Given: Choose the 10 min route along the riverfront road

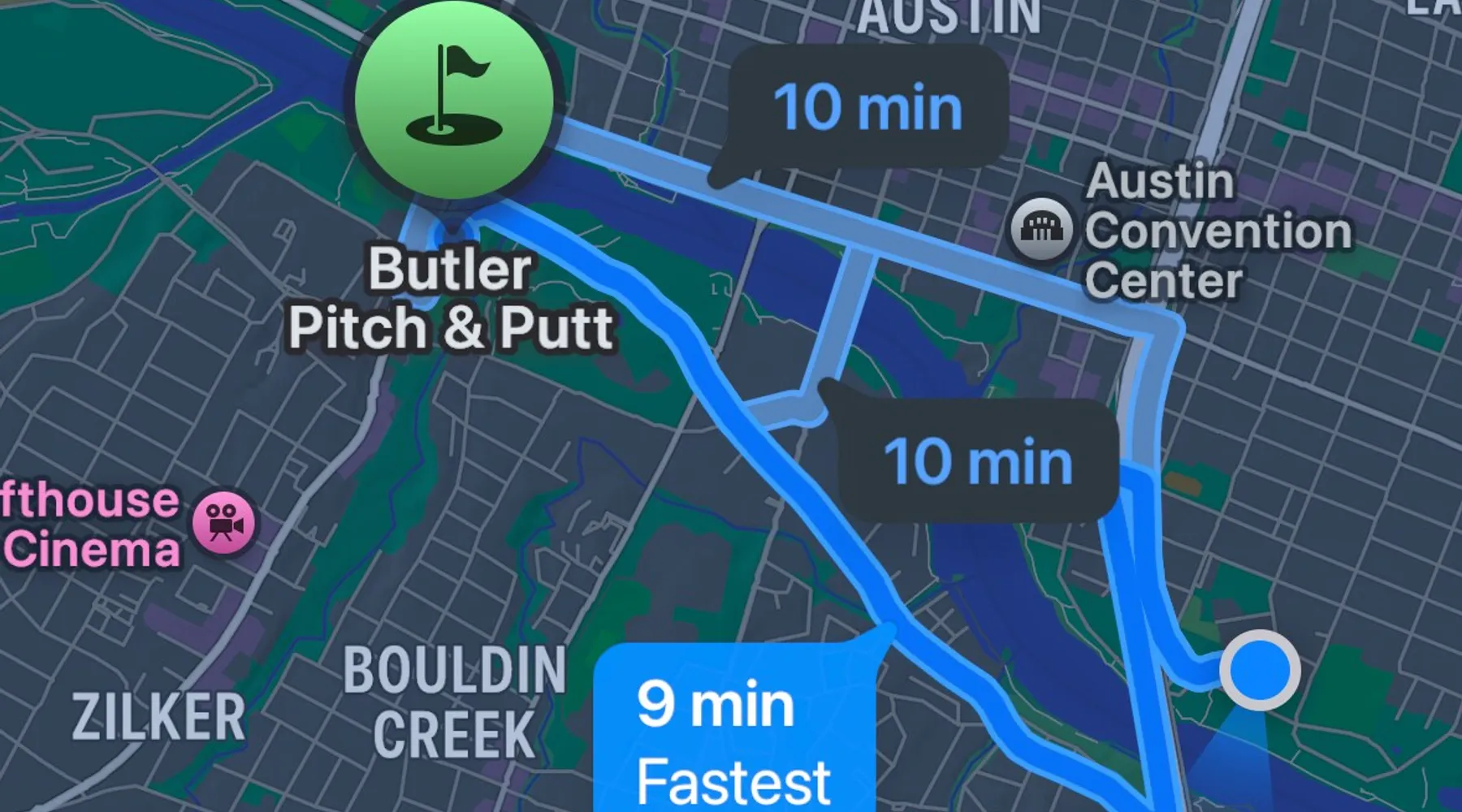Looking at the screenshot, I should 867,107.
